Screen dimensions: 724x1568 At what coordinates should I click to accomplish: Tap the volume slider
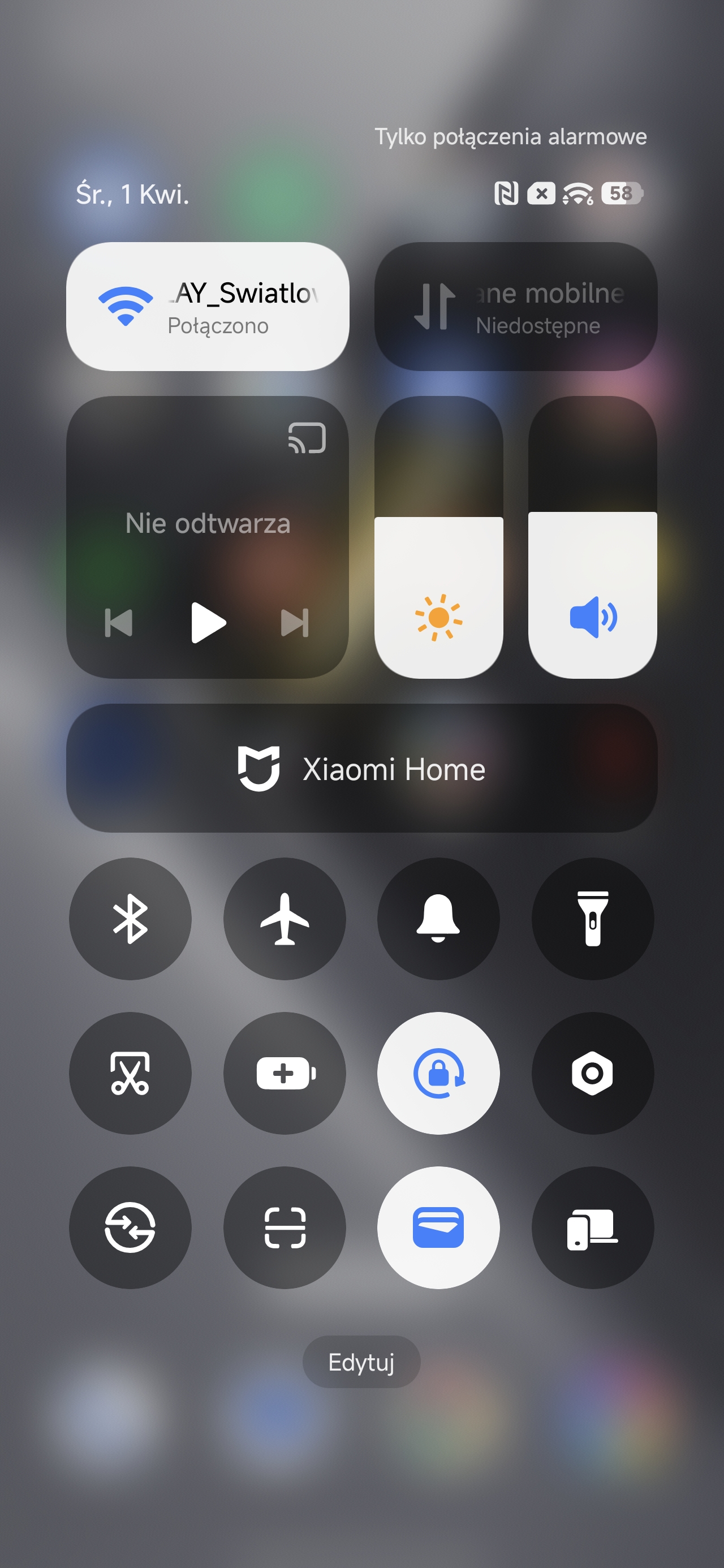click(x=592, y=537)
